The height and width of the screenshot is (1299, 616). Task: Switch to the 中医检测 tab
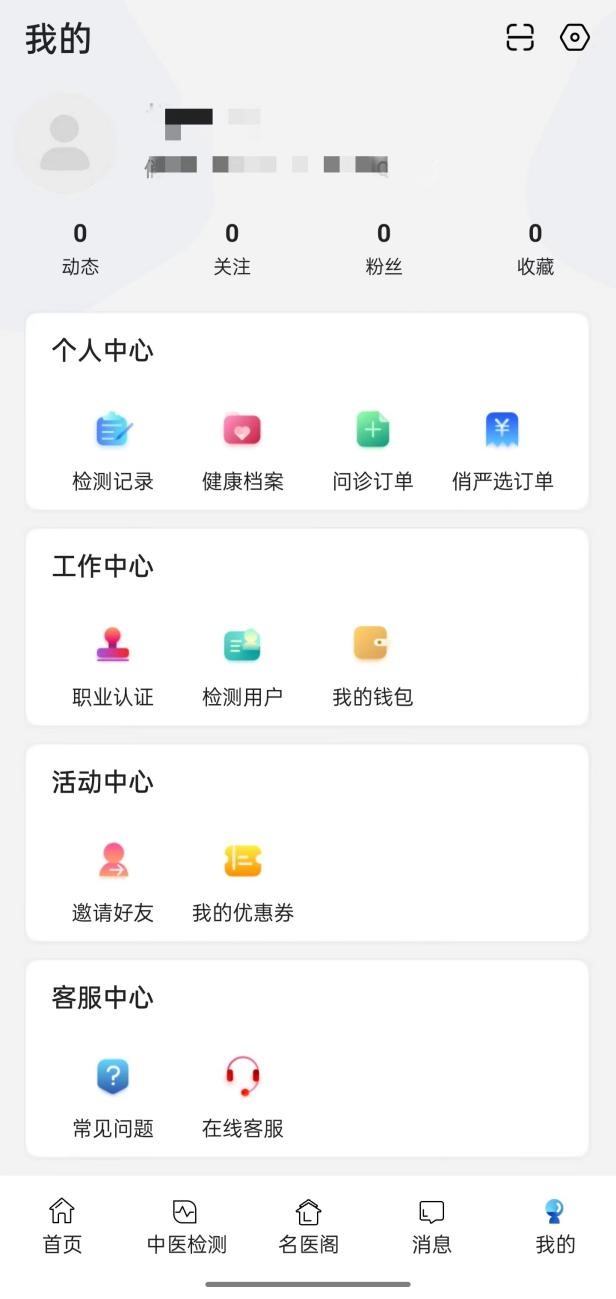click(x=186, y=1227)
